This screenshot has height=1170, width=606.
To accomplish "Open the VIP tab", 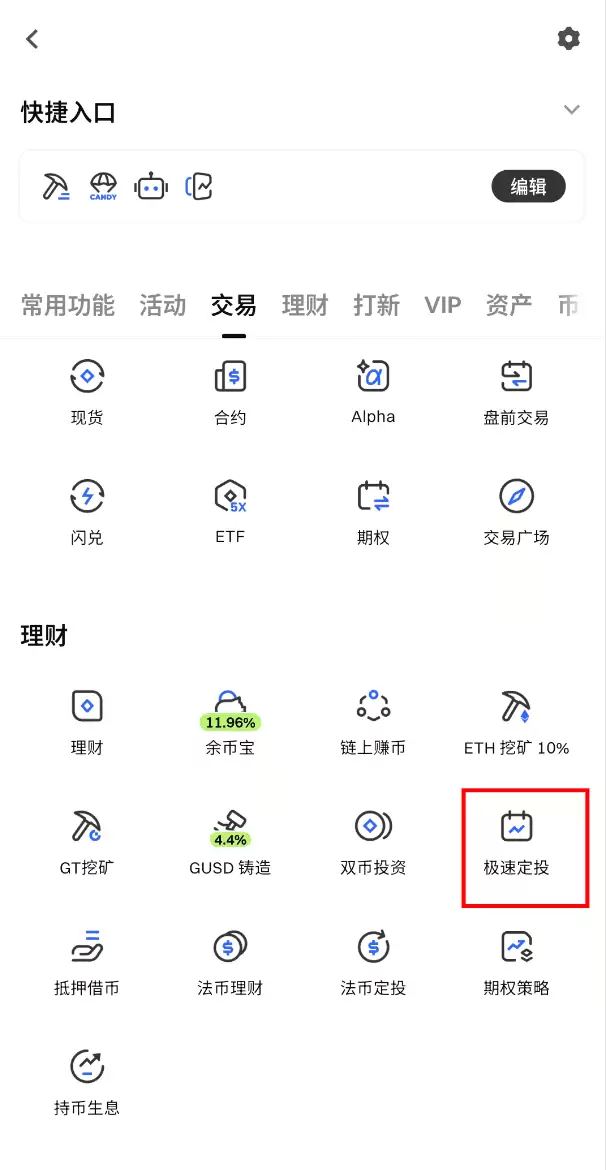I will click(443, 306).
